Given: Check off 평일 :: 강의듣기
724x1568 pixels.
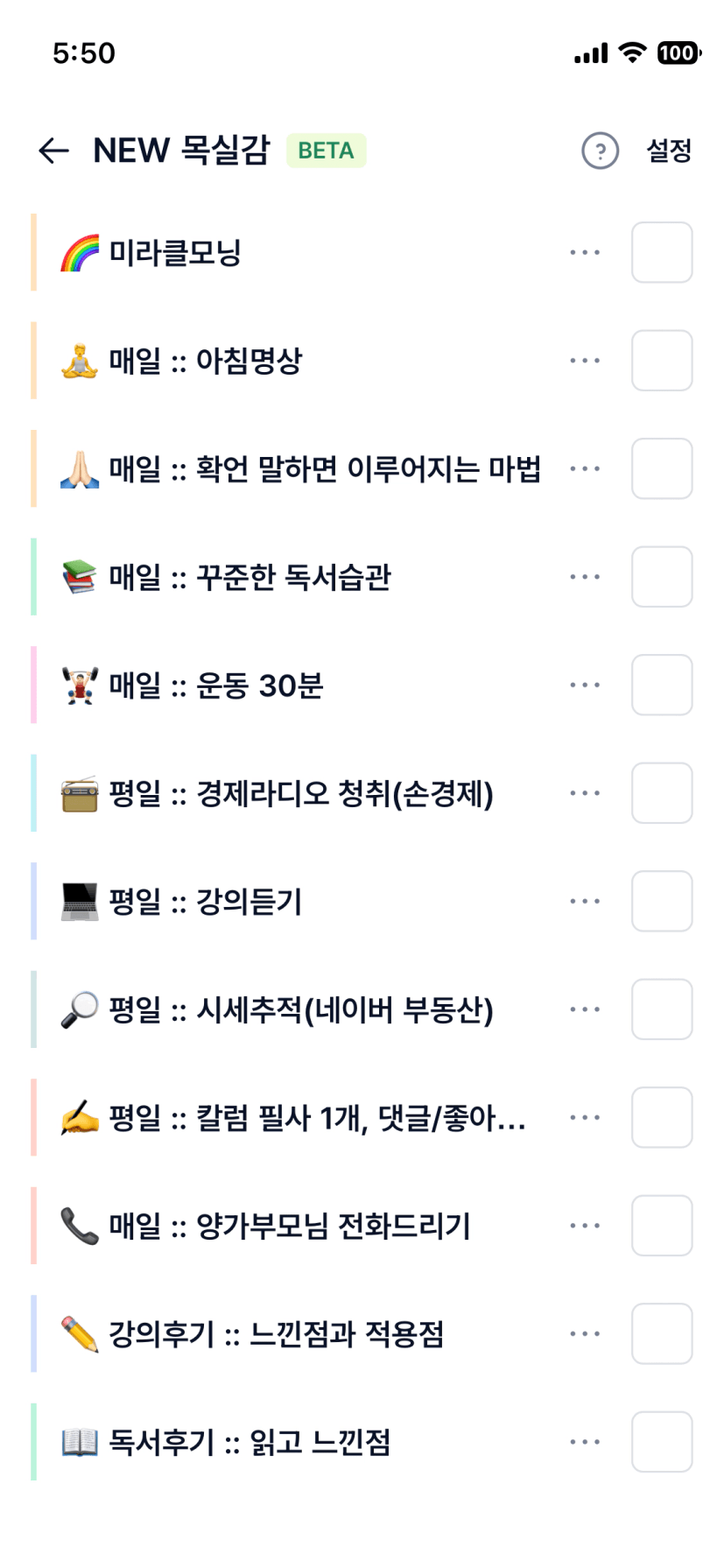Looking at the screenshot, I should pos(662,901).
